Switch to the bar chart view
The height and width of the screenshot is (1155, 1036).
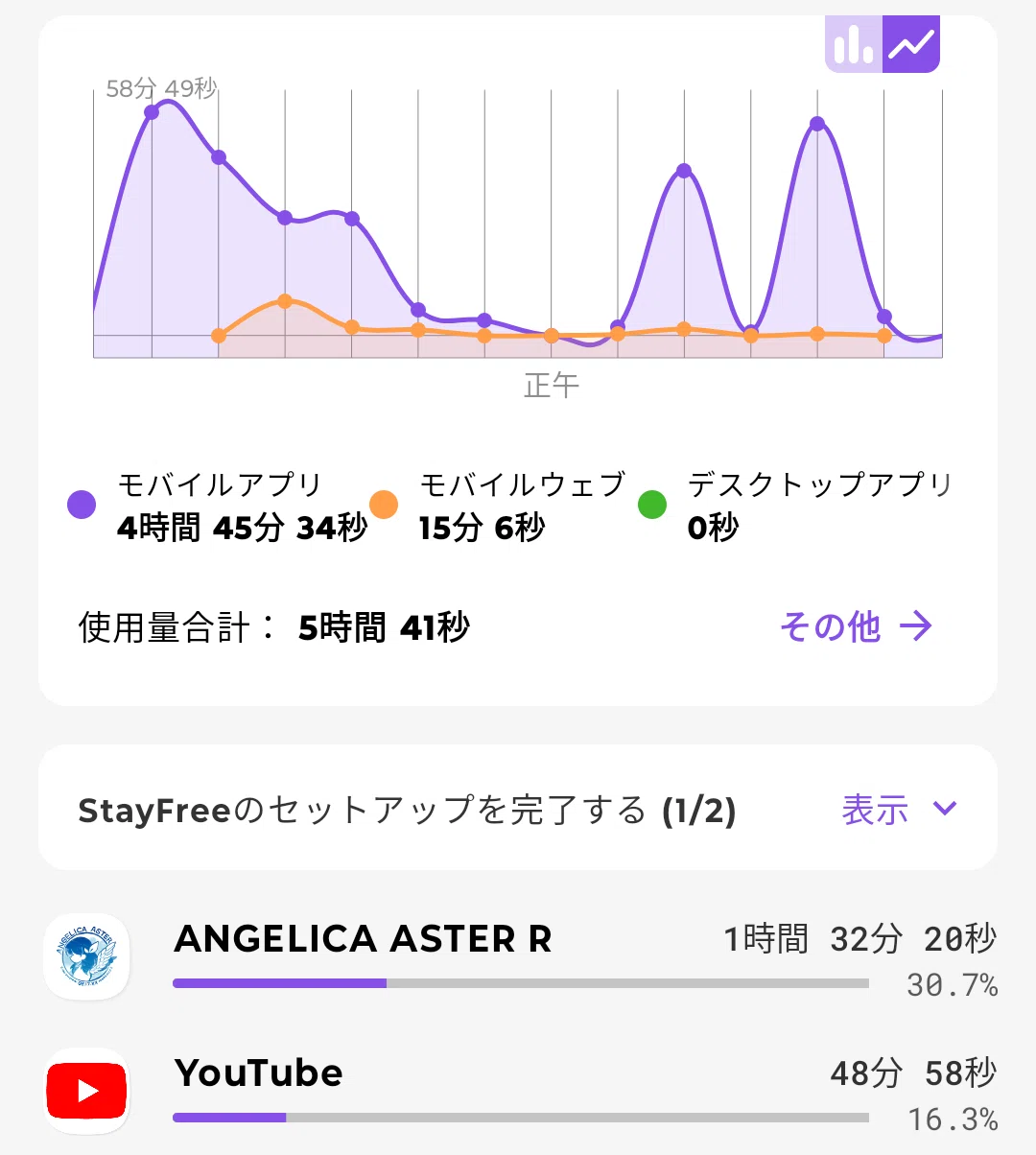click(x=854, y=44)
